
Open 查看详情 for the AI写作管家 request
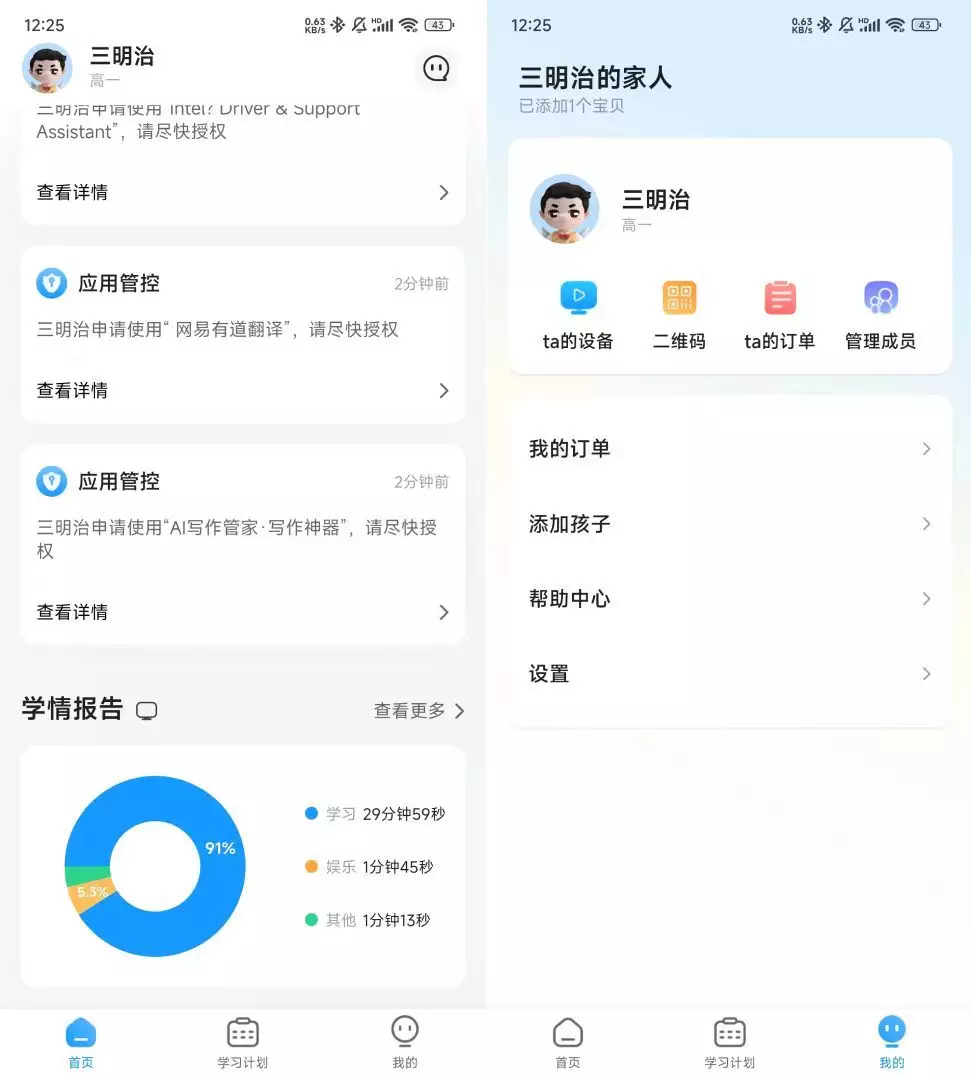coord(242,612)
